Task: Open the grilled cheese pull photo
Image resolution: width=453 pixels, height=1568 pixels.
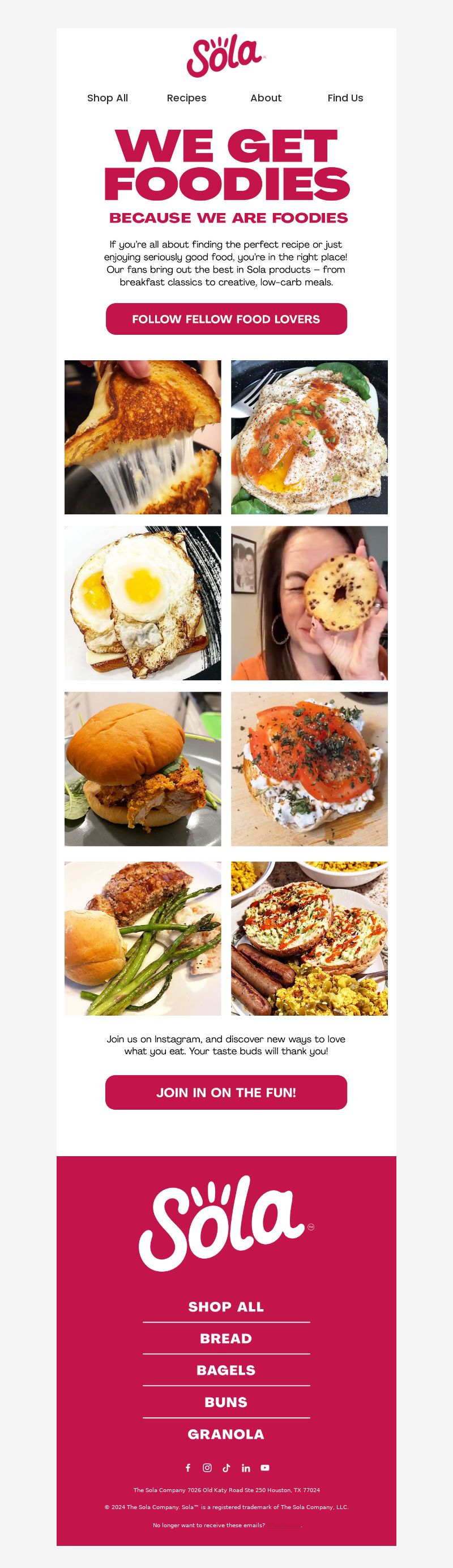Action: click(x=143, y=437)
